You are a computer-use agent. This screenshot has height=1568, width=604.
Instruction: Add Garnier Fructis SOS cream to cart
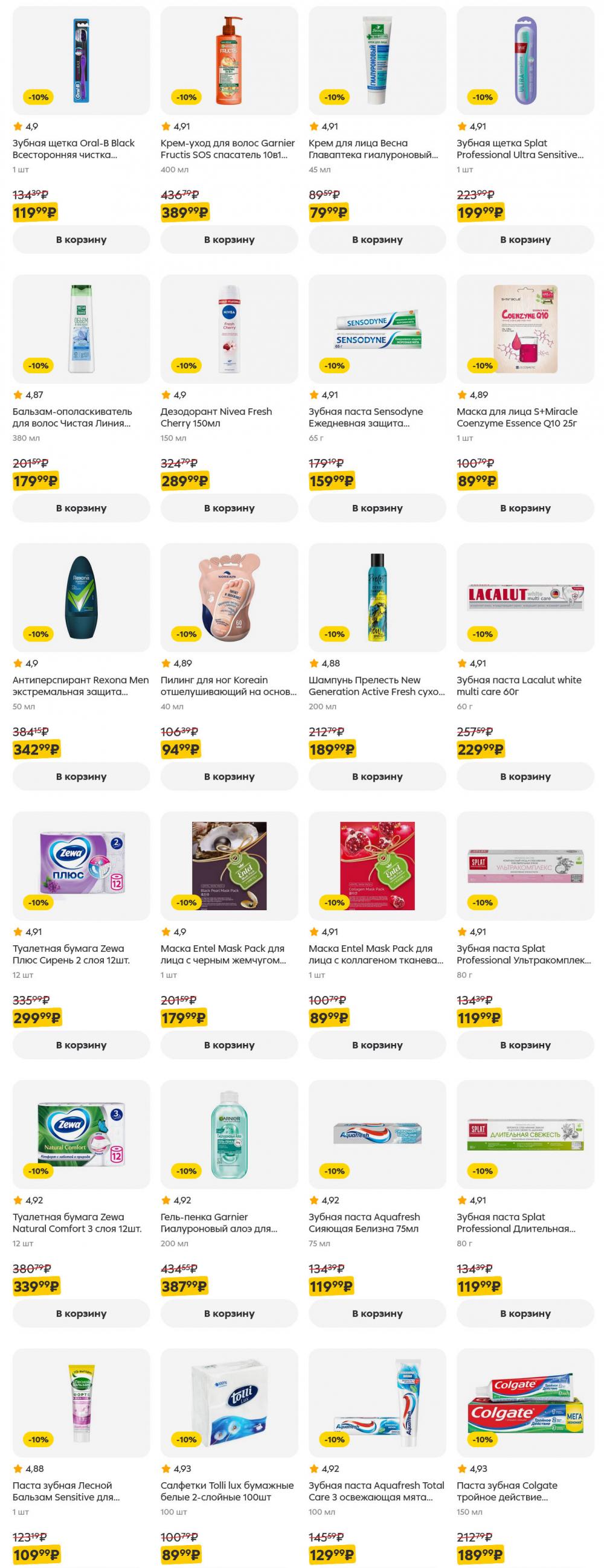coord(229,239)
